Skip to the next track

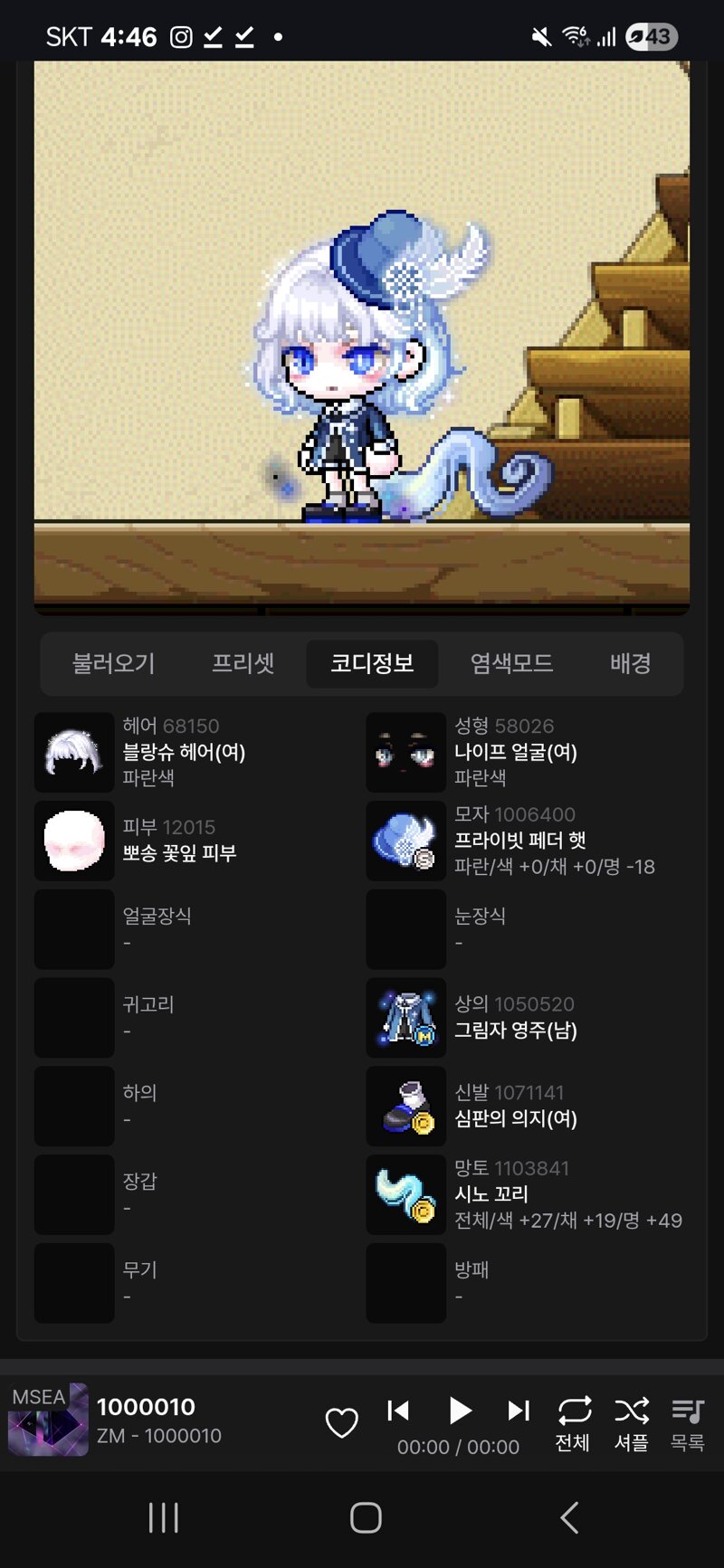pyautogui.click(x=519, y=1411)
